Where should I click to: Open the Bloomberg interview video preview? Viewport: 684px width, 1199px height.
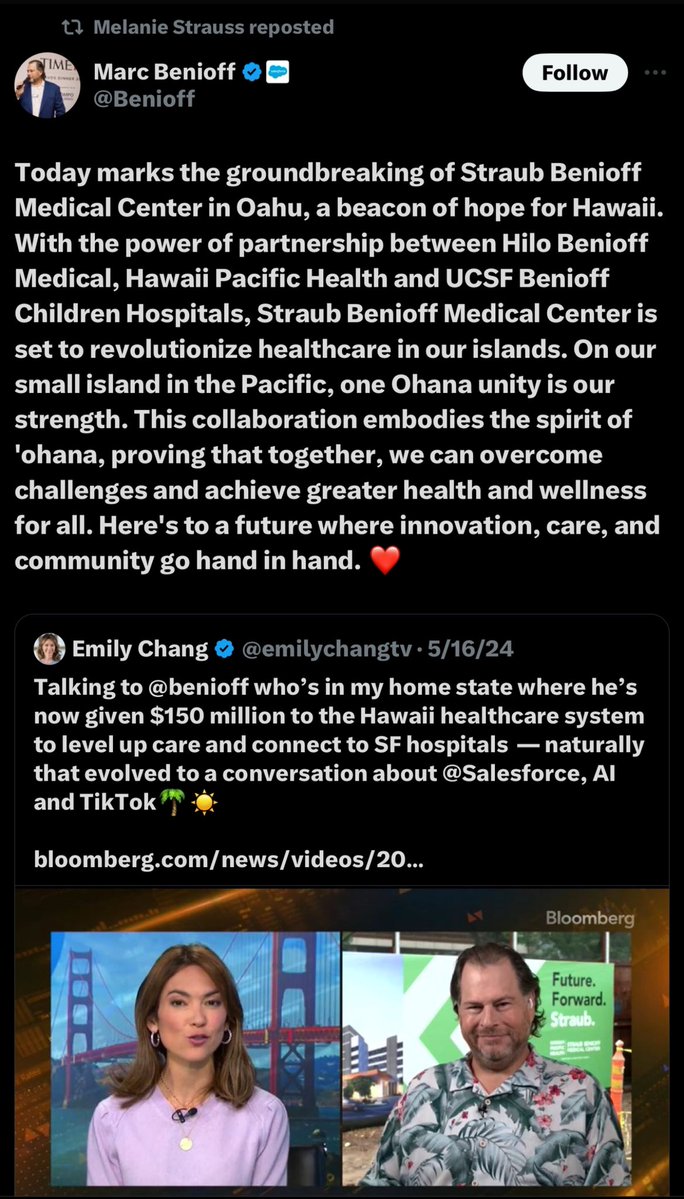click(341, 1043)
